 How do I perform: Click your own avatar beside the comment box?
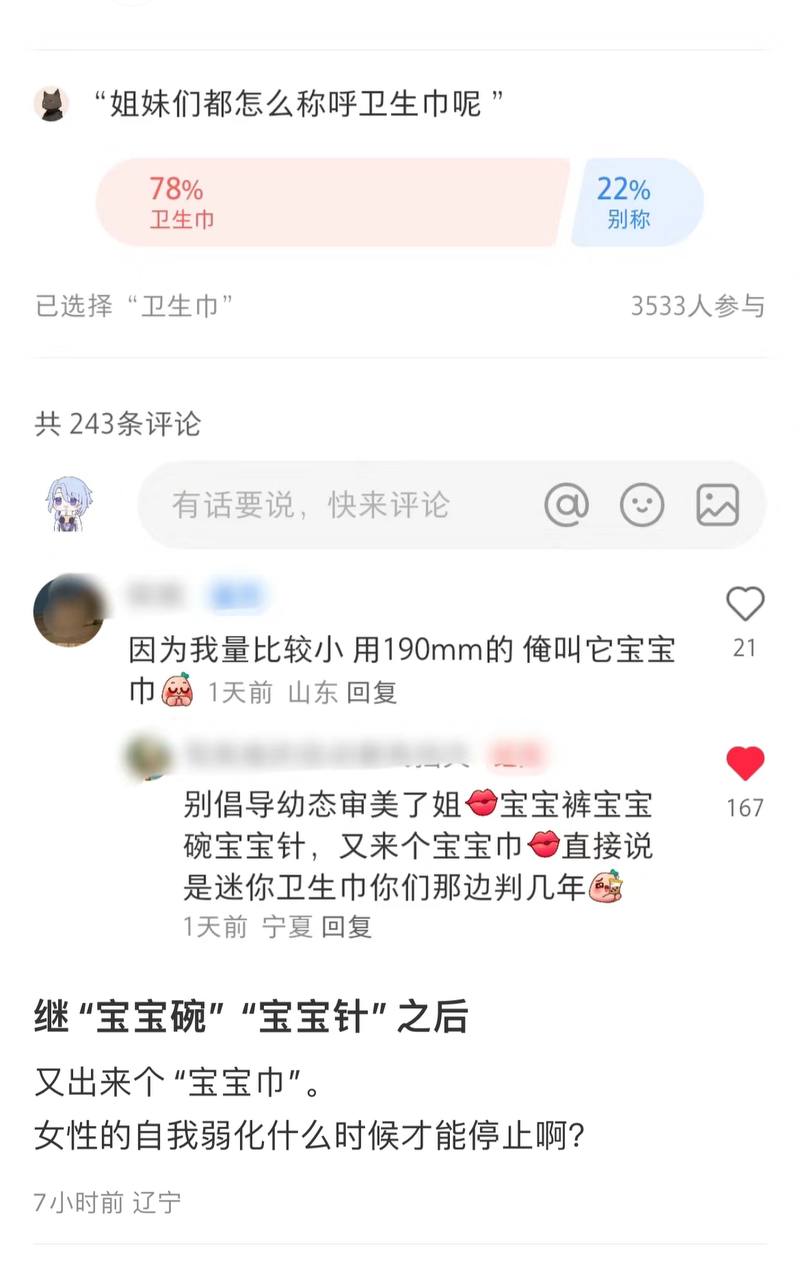pos(67,505)
